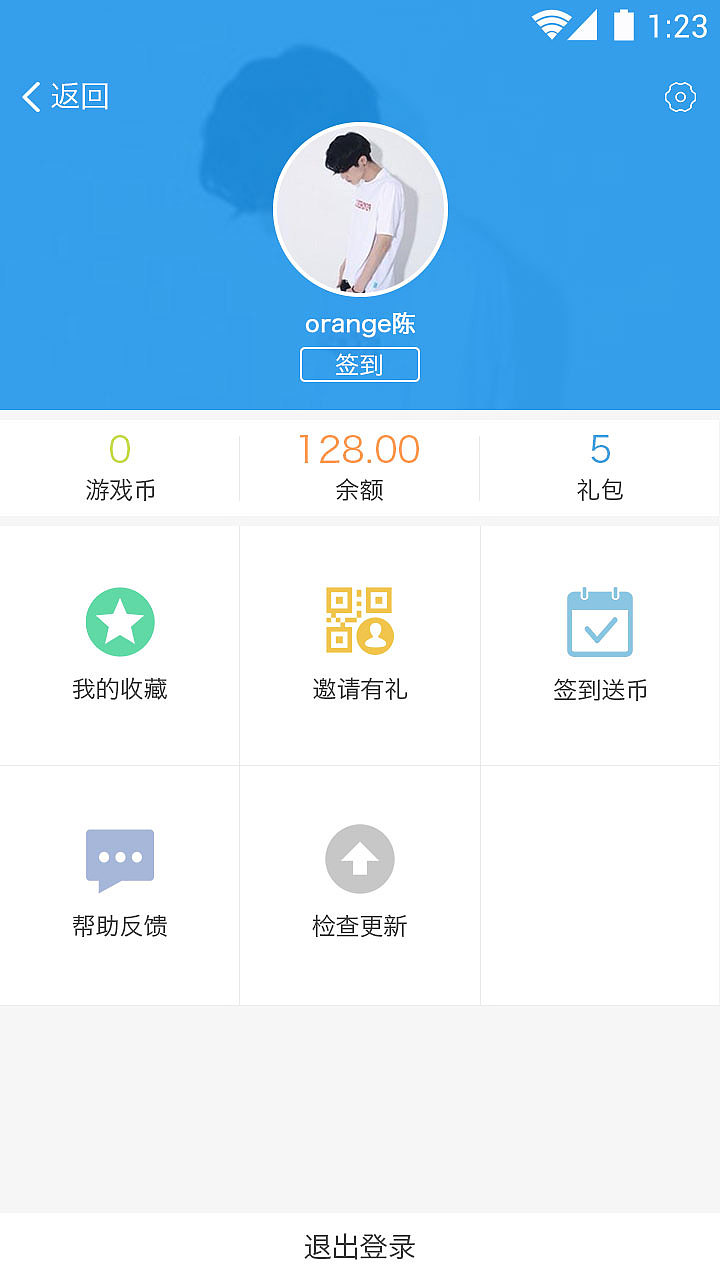
Task: Tap the mobile signal strength icon
Action: click(588, 24)
